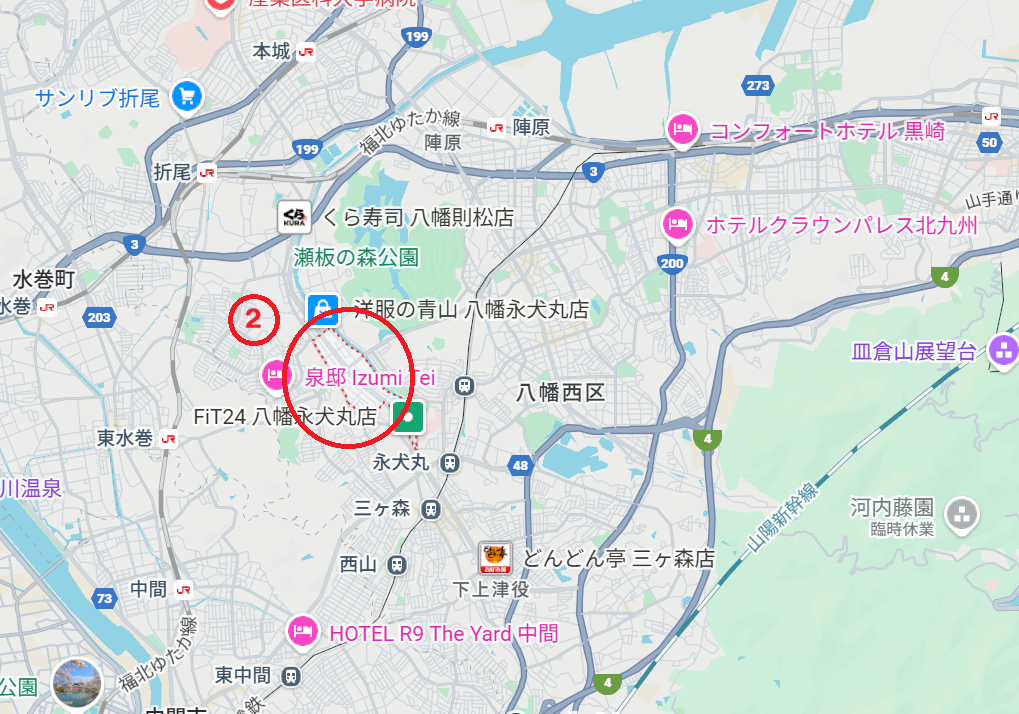The image size is (1019, 714).
Task: Tap the コンフォートホテル黒崎 hotel pin
Action: [683, 129]
